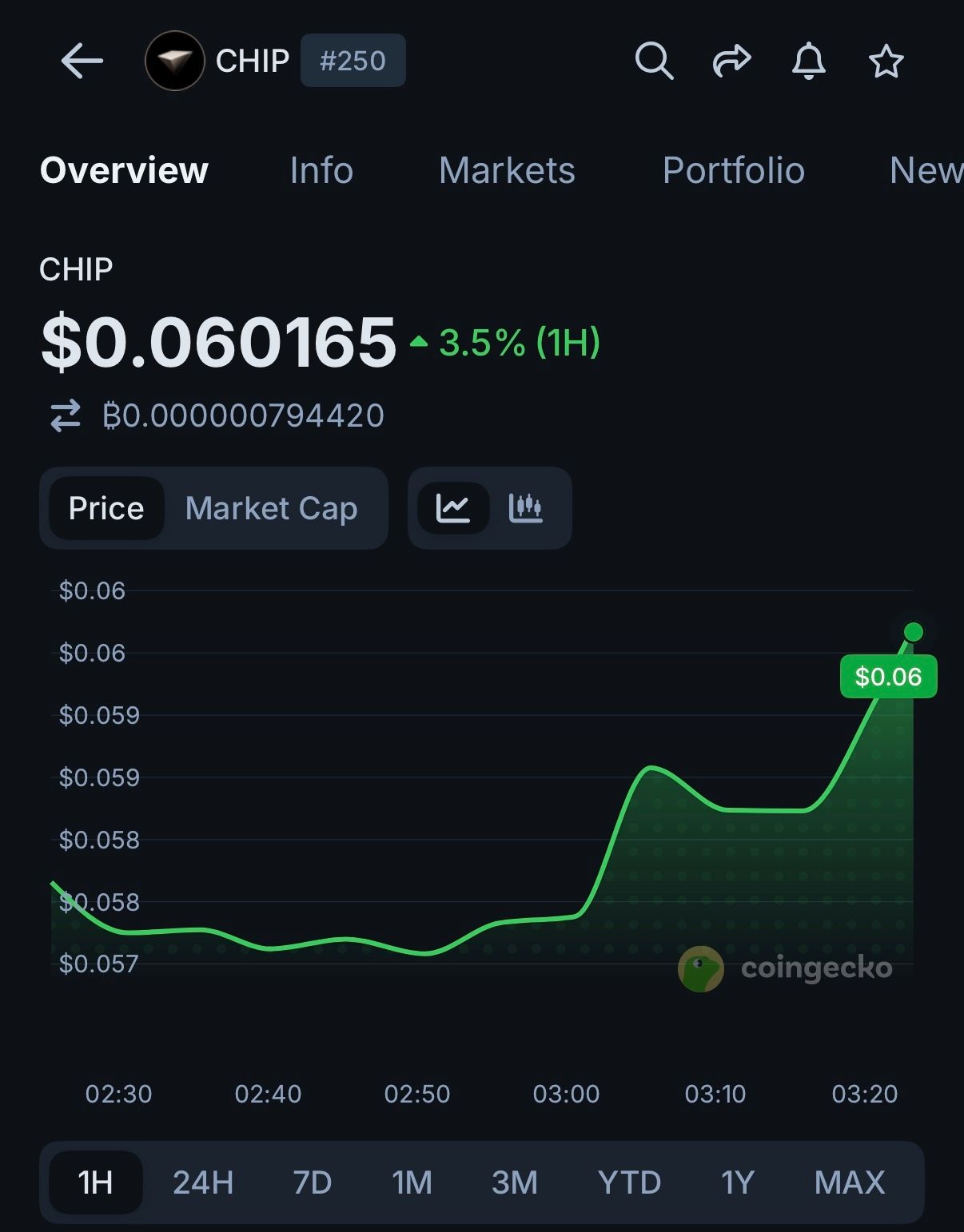The width and height of the screenshot is (964, 1232).
Task: Switch to the 1Y chart range
Action: pos(737,1182)
